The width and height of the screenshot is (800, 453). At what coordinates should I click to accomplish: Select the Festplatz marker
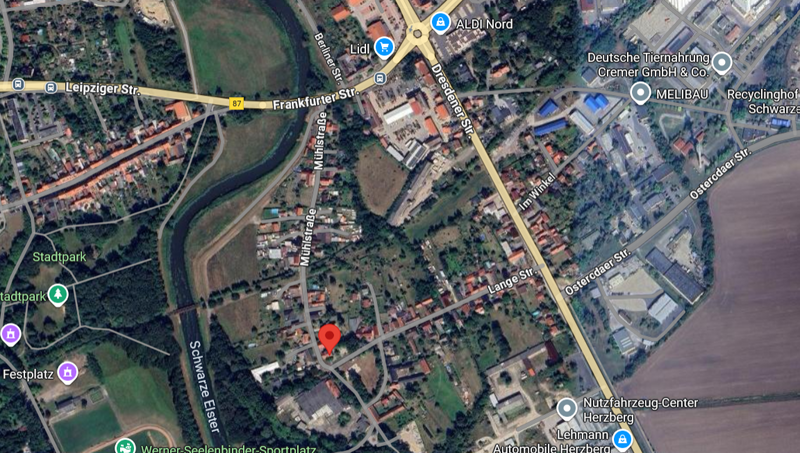(68, 373)
